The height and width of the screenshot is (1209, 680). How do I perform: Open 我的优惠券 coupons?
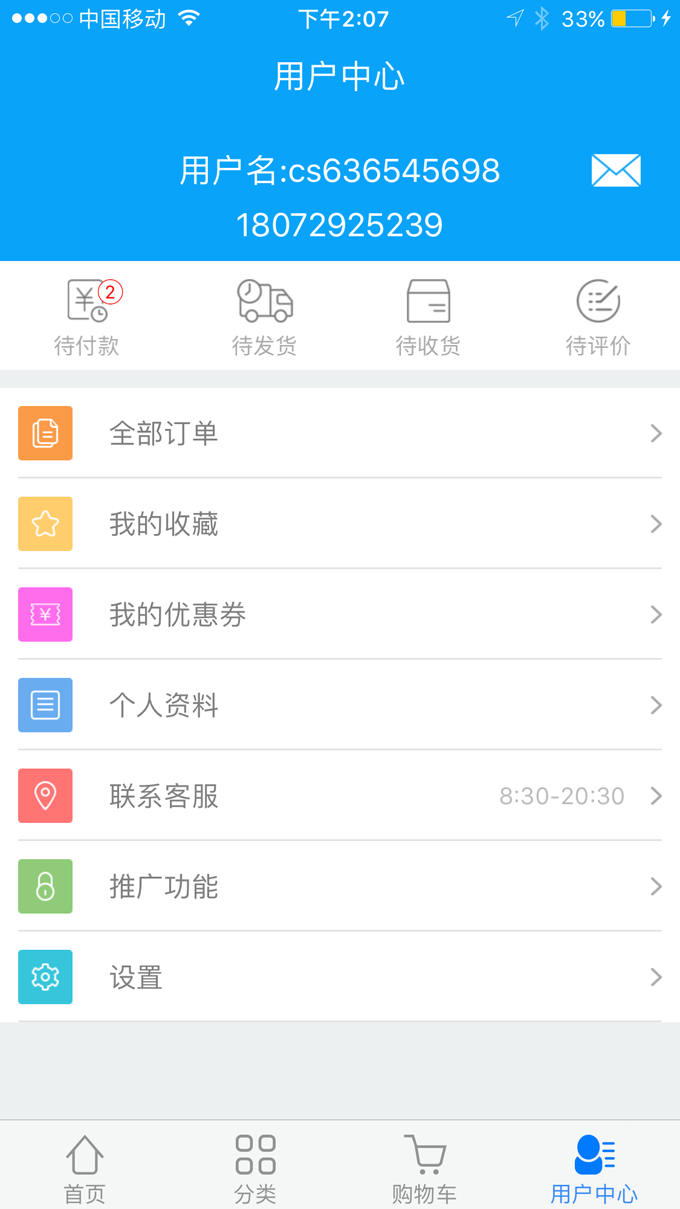coord(340,614)
